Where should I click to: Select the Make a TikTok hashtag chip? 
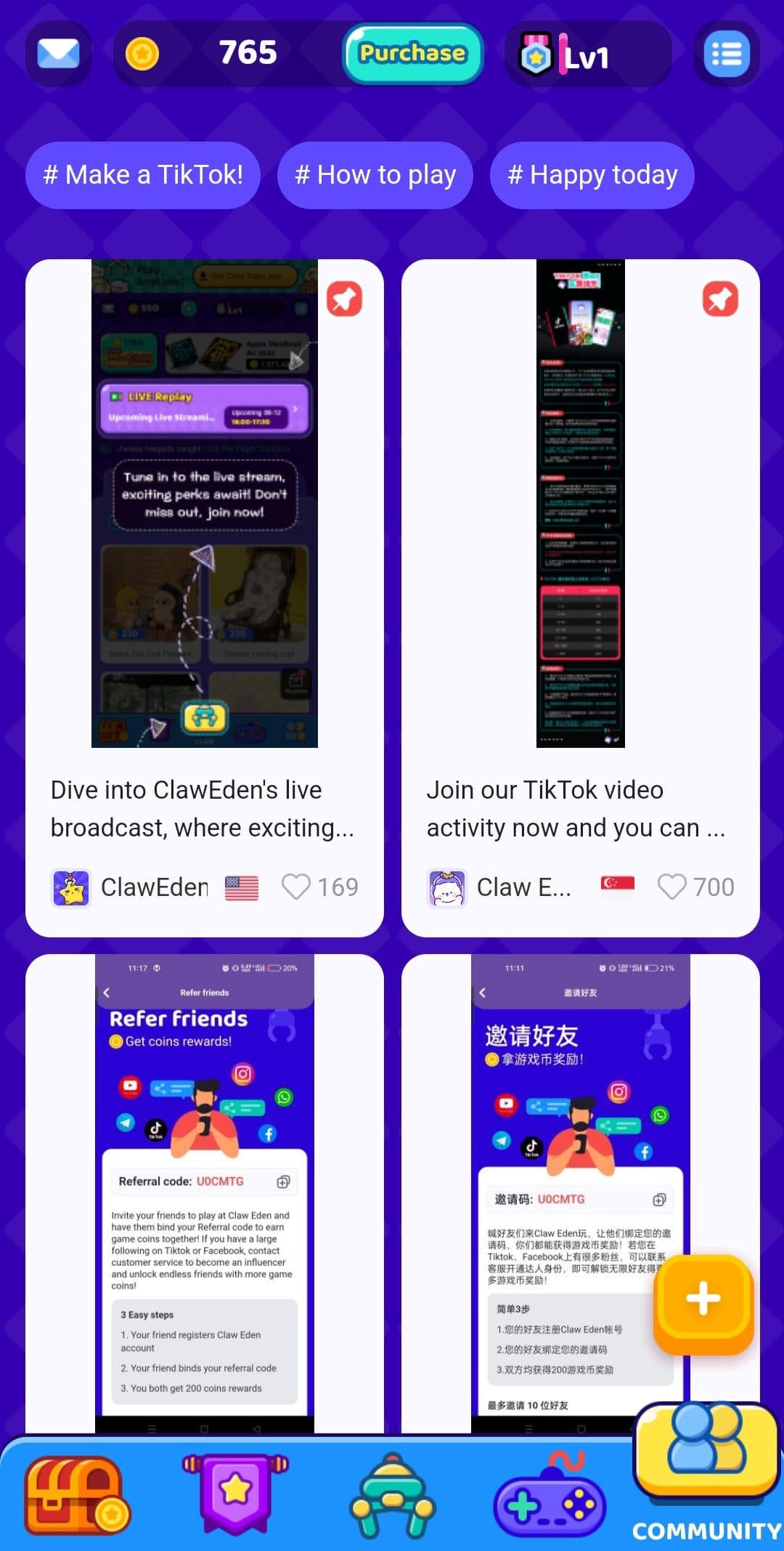pyautogui.click(x=143, y=175)
